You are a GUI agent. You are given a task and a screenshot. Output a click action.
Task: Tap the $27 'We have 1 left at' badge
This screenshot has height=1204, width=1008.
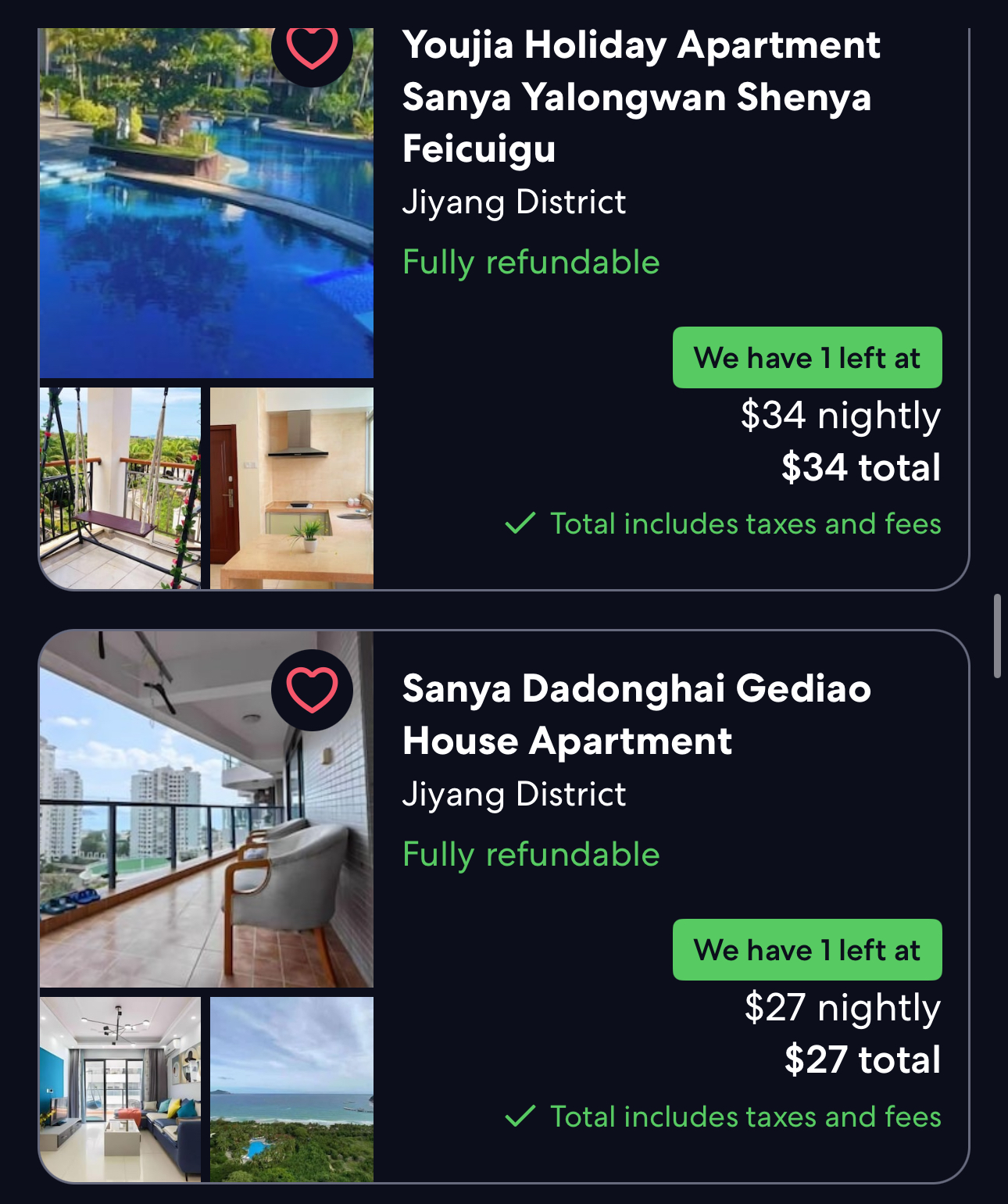click(807, 950)
